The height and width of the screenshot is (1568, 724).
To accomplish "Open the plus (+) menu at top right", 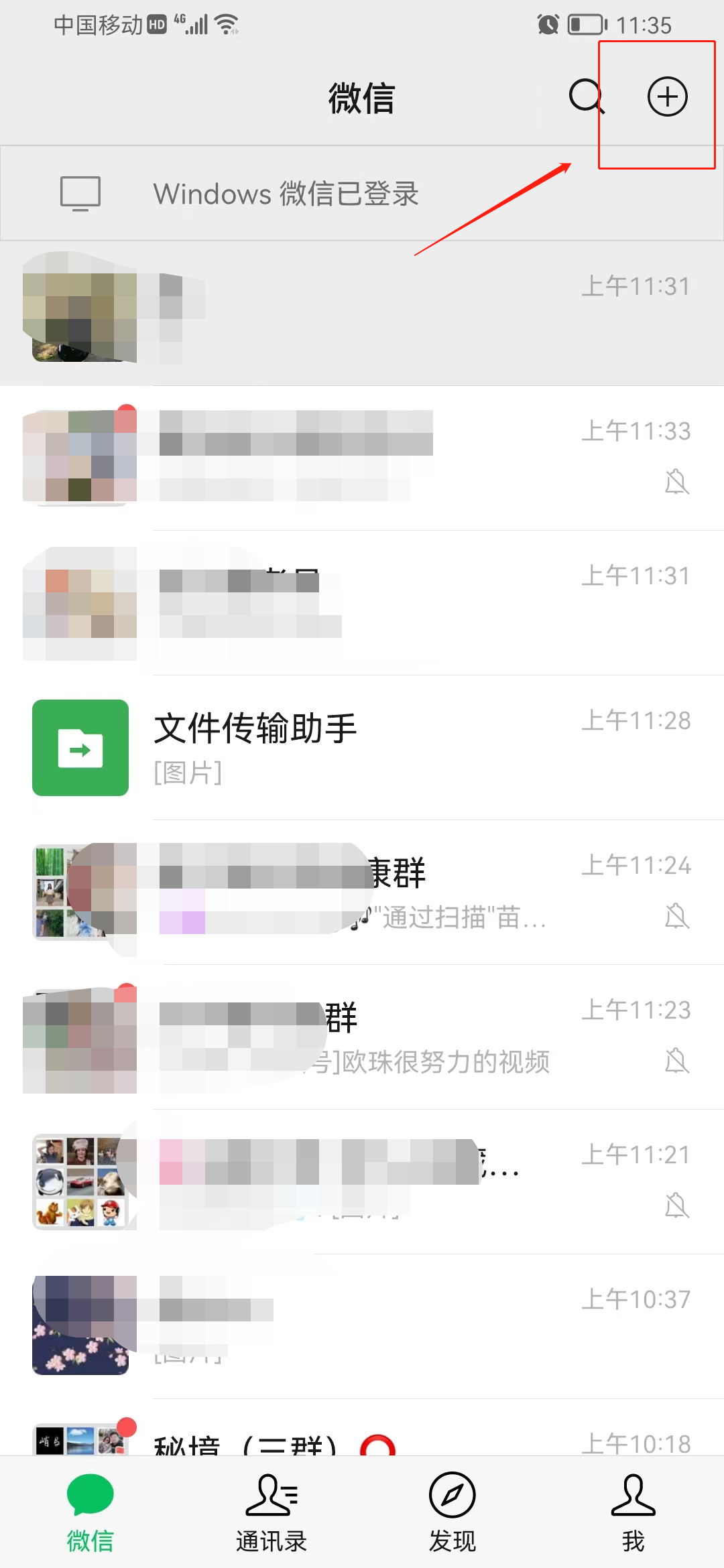I will 667,96.
